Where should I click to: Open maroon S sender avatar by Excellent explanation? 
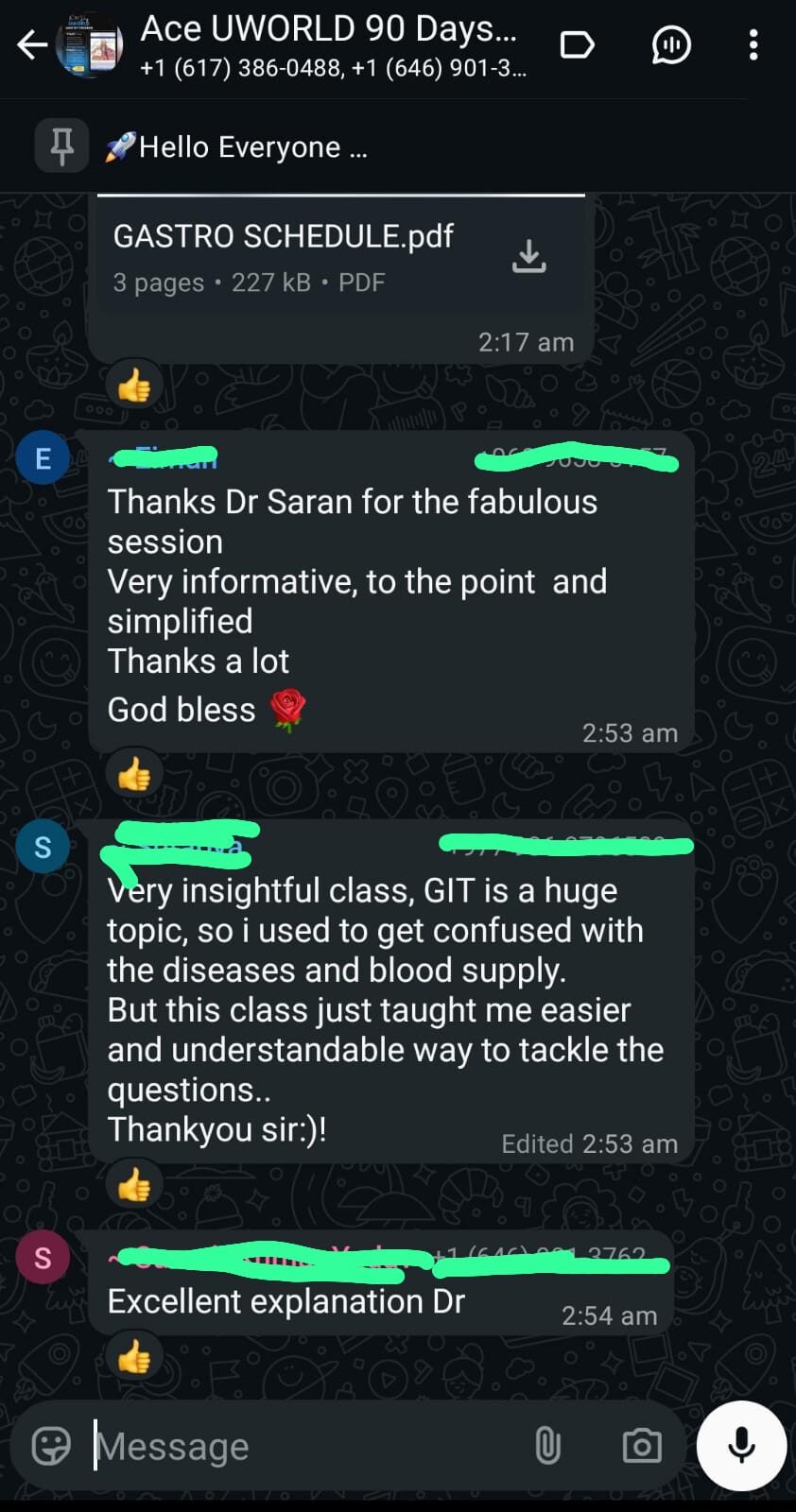[x=43, y=1258]
